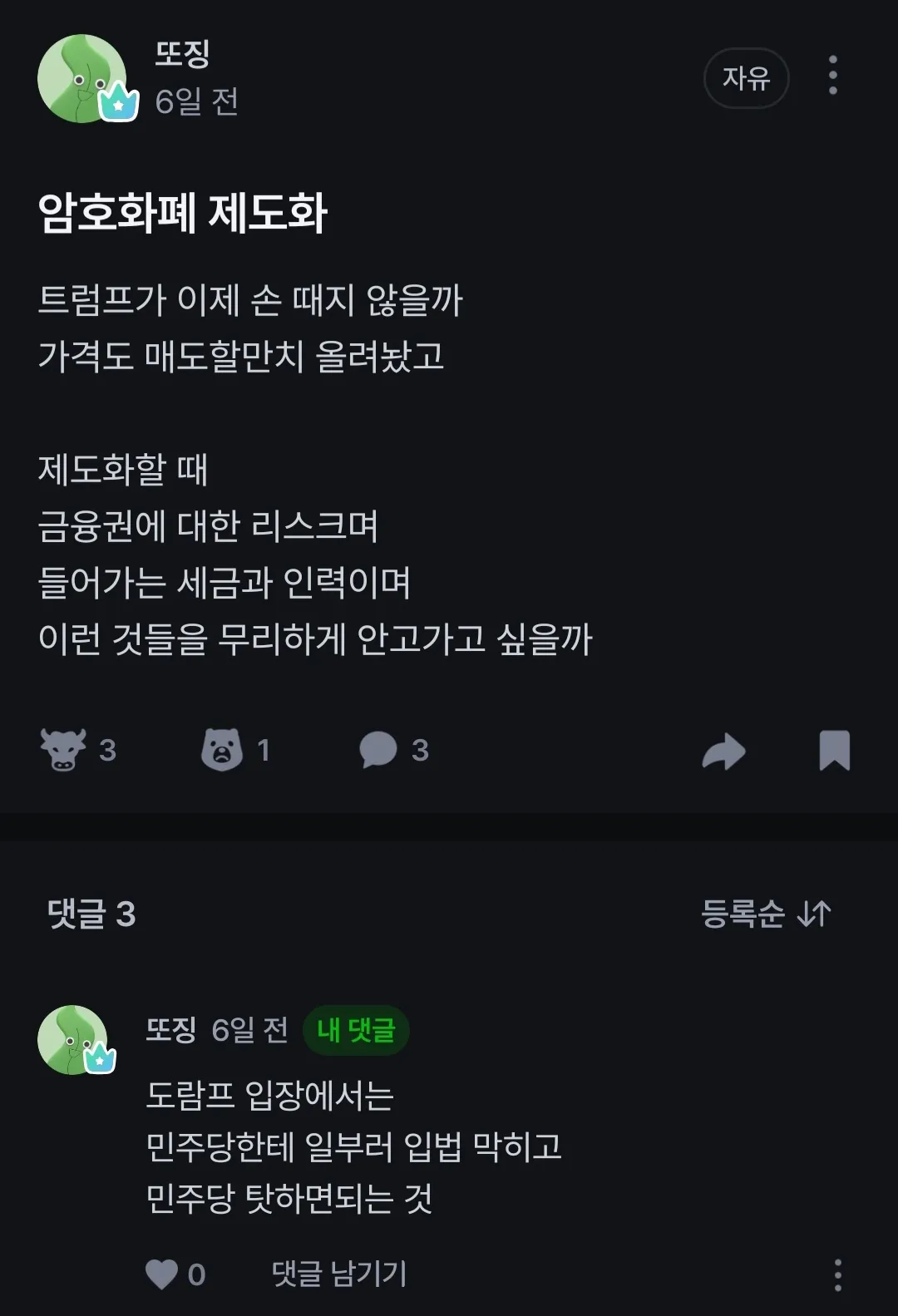The image size is (898, 1316).
Task: Tap the bear reaction icon
Action: [222, 750]
